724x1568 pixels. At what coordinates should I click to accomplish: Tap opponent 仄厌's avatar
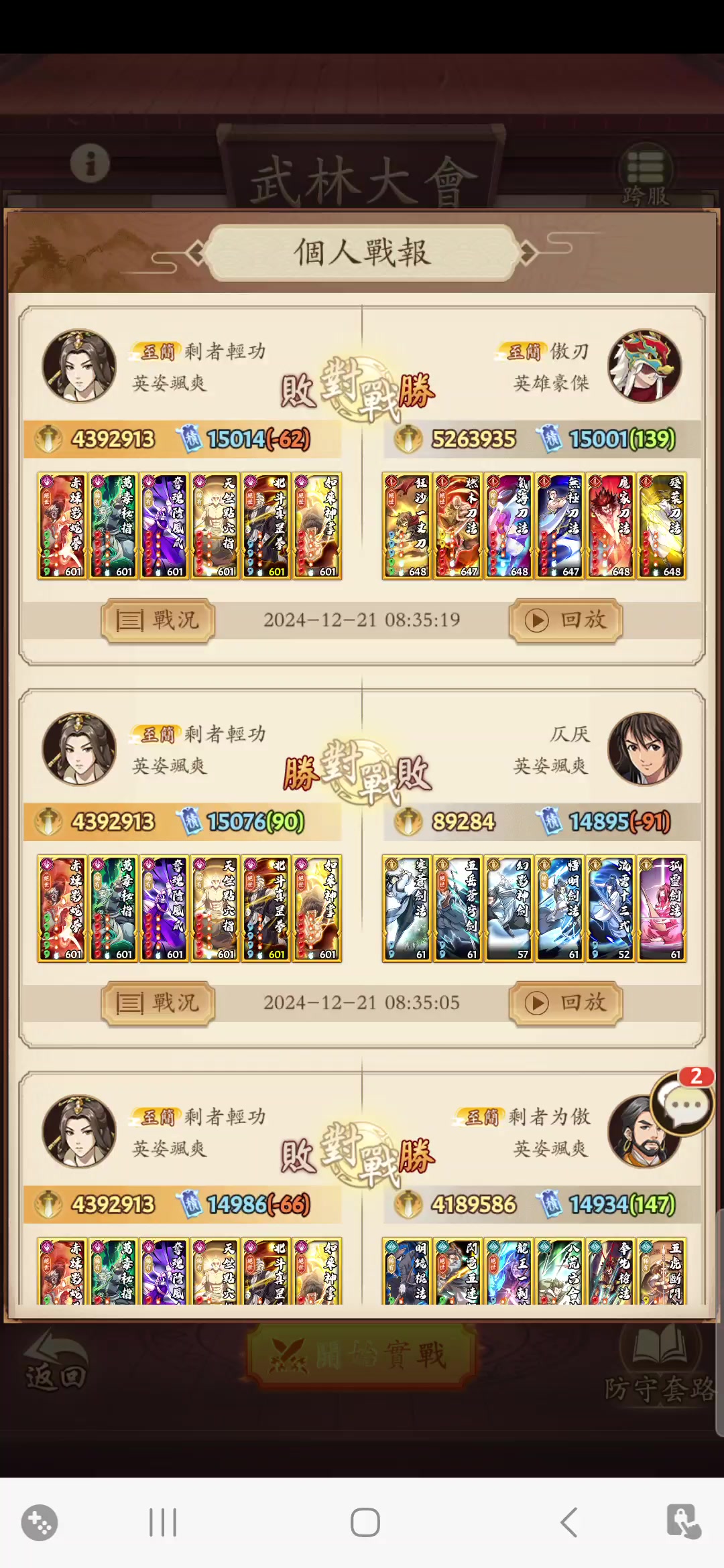click(644, 748)
